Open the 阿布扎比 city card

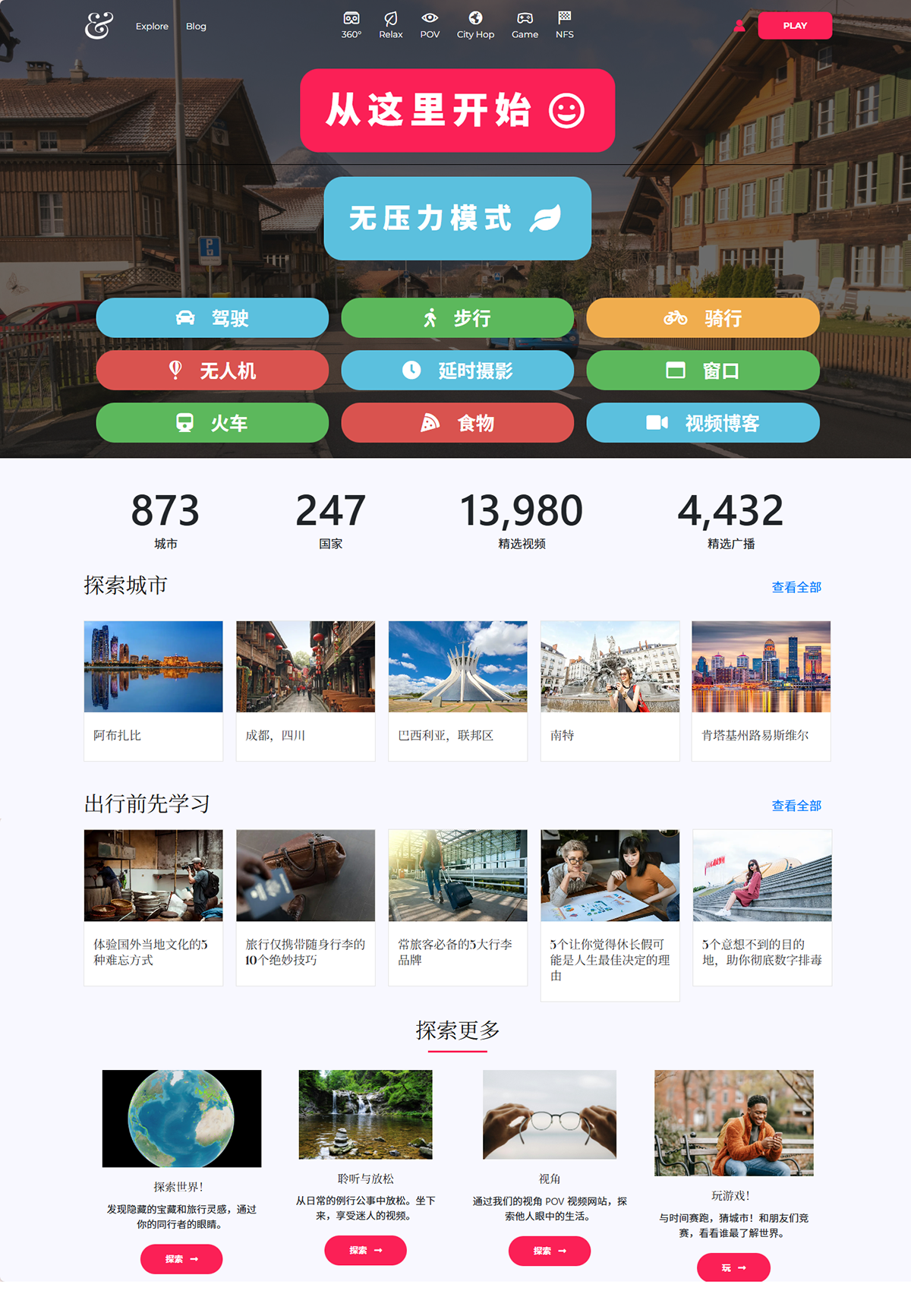153,690
